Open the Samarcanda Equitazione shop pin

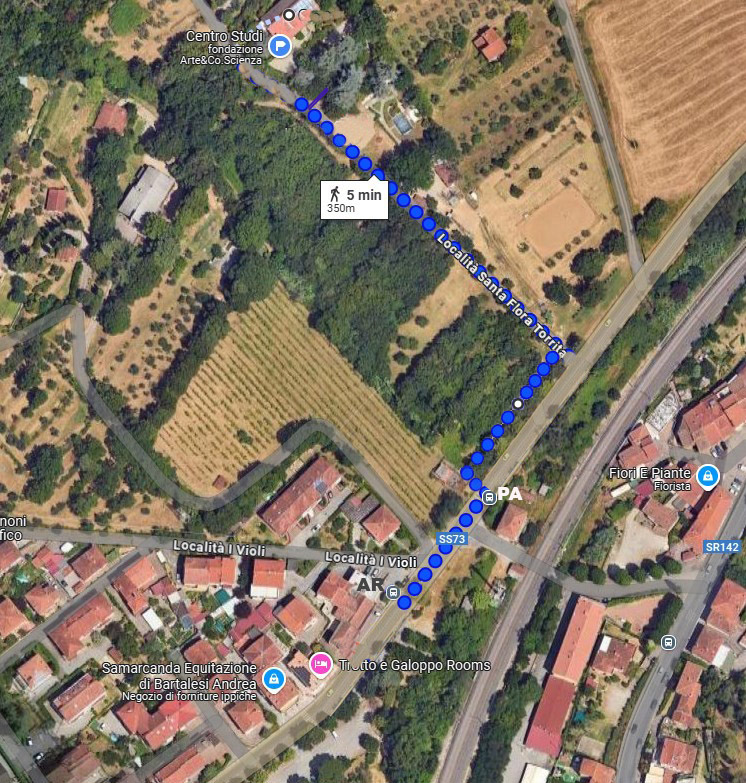272,680
